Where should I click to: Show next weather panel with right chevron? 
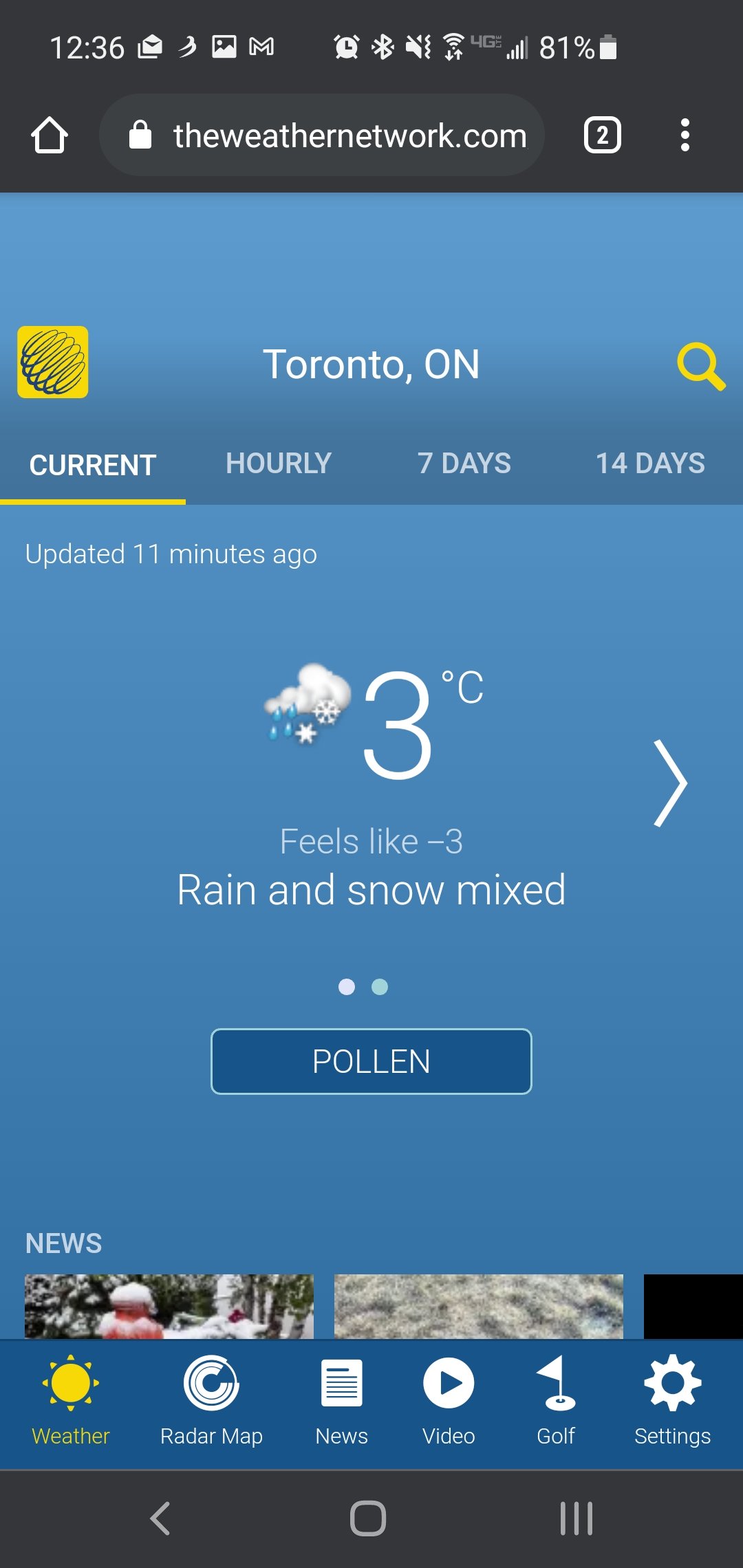(x=670, y=783)
